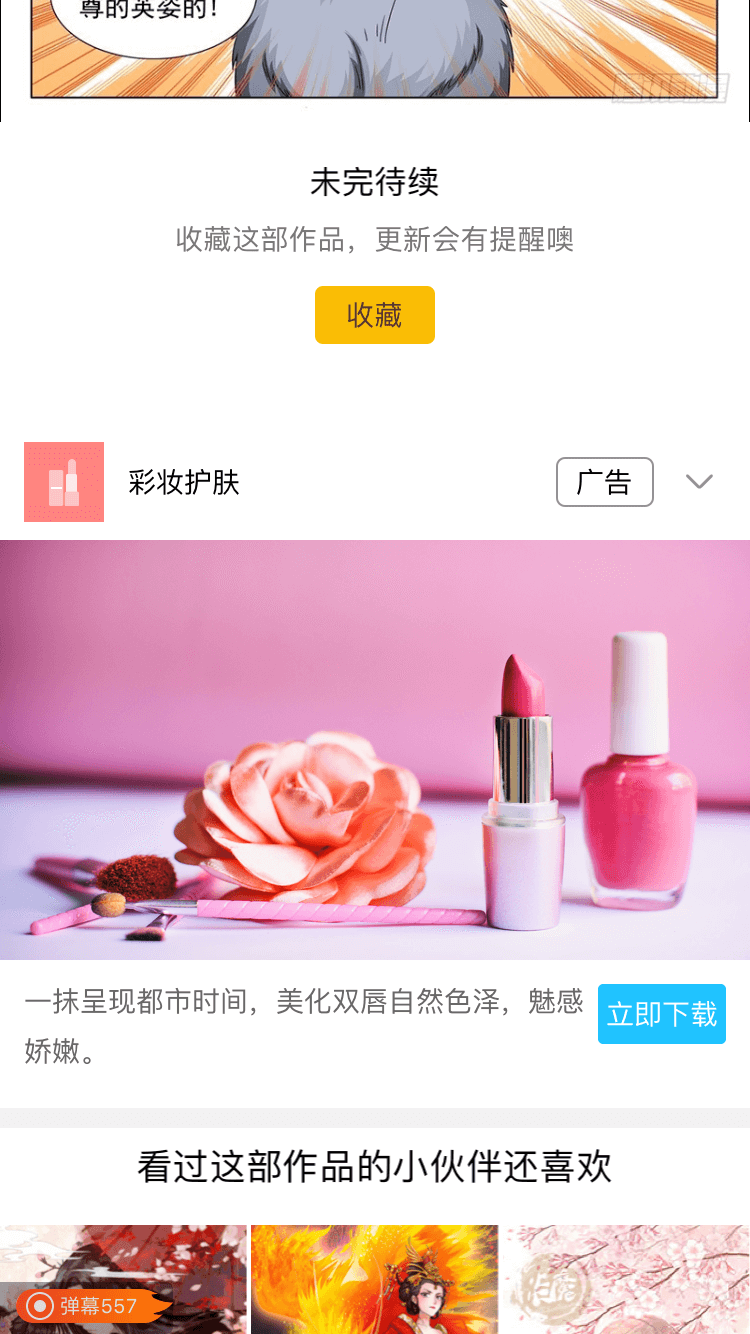Expand the ad options chevron
This screenshot has width=750, height=1334.
coord(699,482)
